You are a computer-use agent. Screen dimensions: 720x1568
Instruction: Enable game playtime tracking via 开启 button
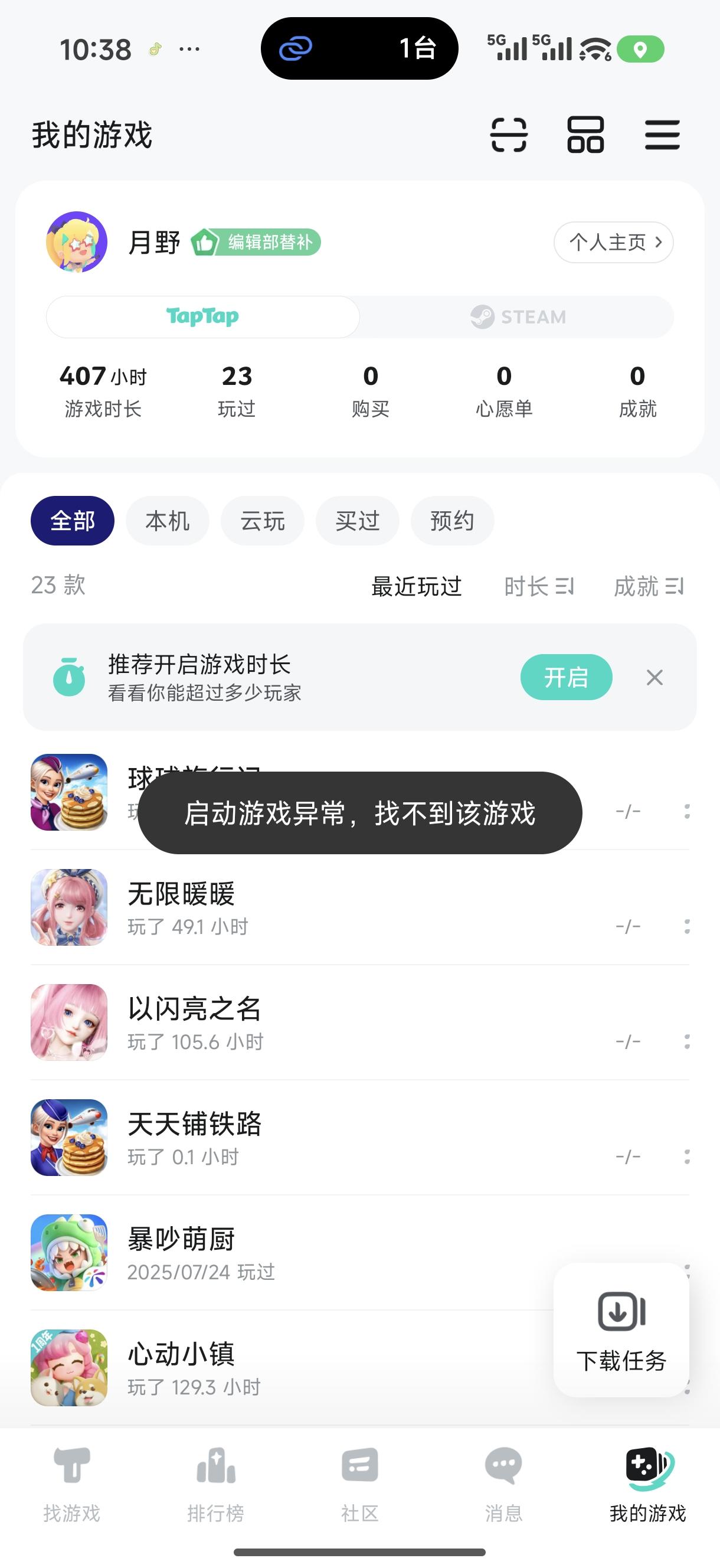(x=566, y=677)
